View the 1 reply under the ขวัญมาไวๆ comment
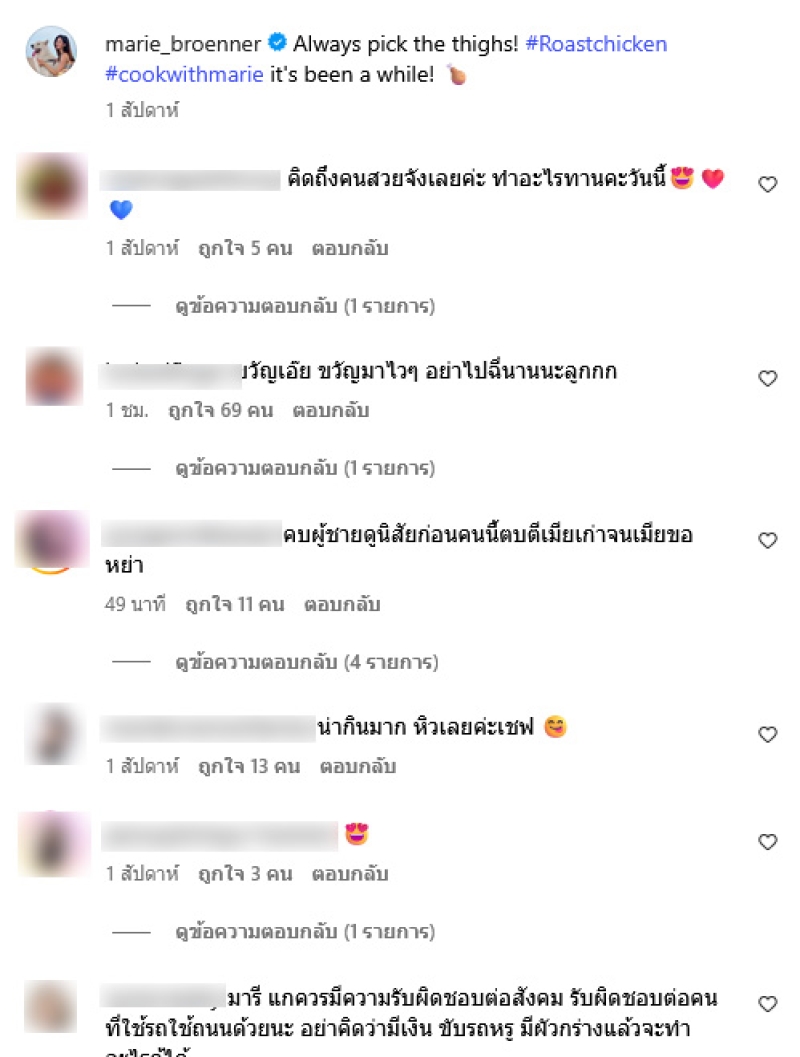The height and width of the screenshot is (1057, 800). (x=306, y=468)
